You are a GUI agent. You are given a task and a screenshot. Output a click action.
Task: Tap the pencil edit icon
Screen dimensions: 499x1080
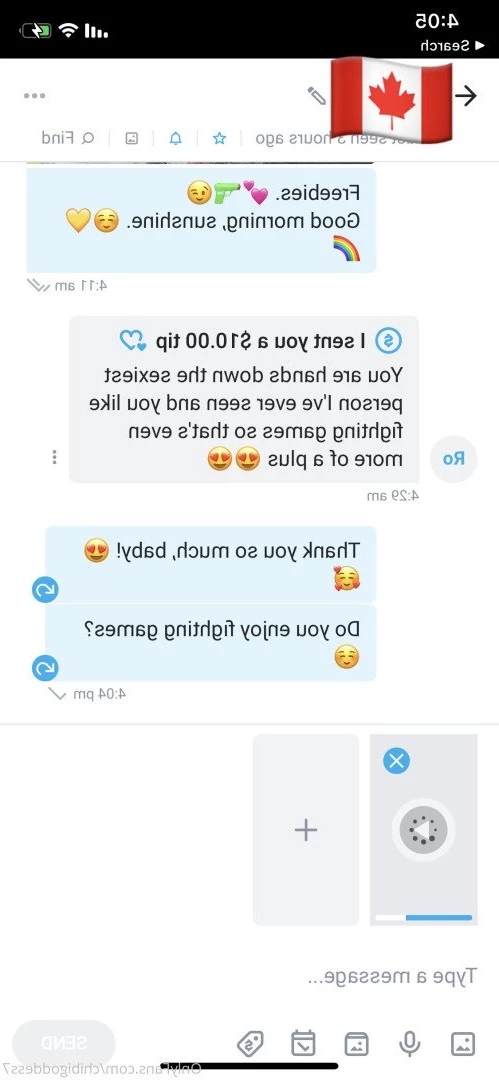point(317,96)
